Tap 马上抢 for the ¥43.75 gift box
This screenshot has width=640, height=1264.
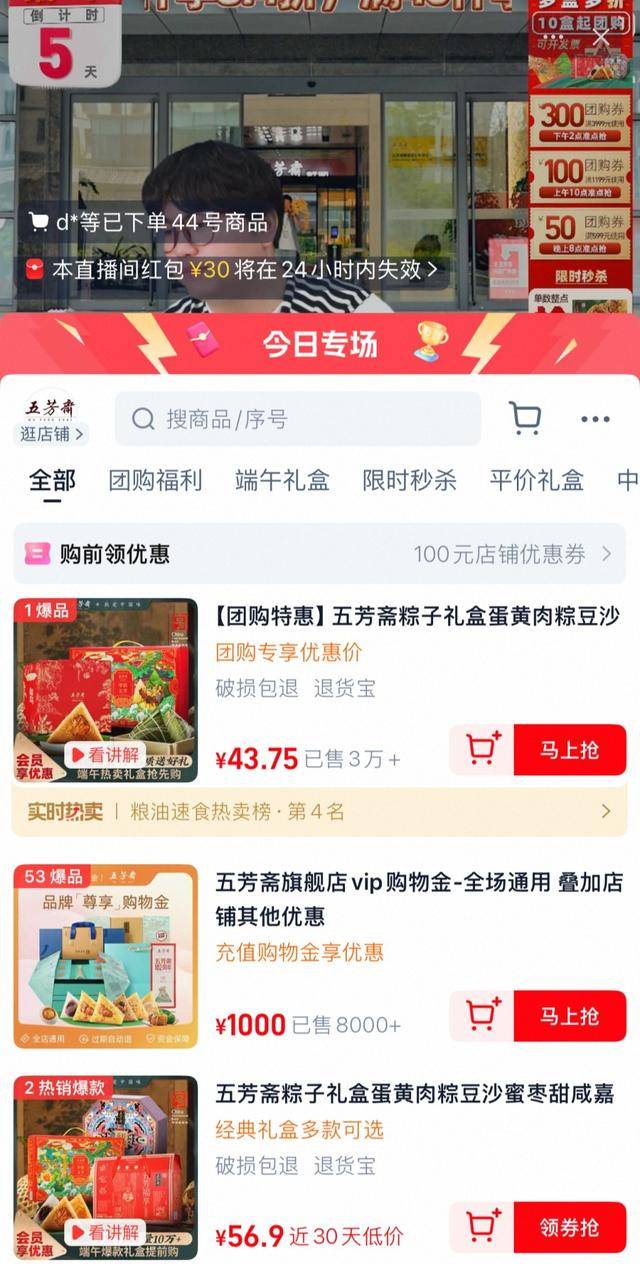click(569, 750)
